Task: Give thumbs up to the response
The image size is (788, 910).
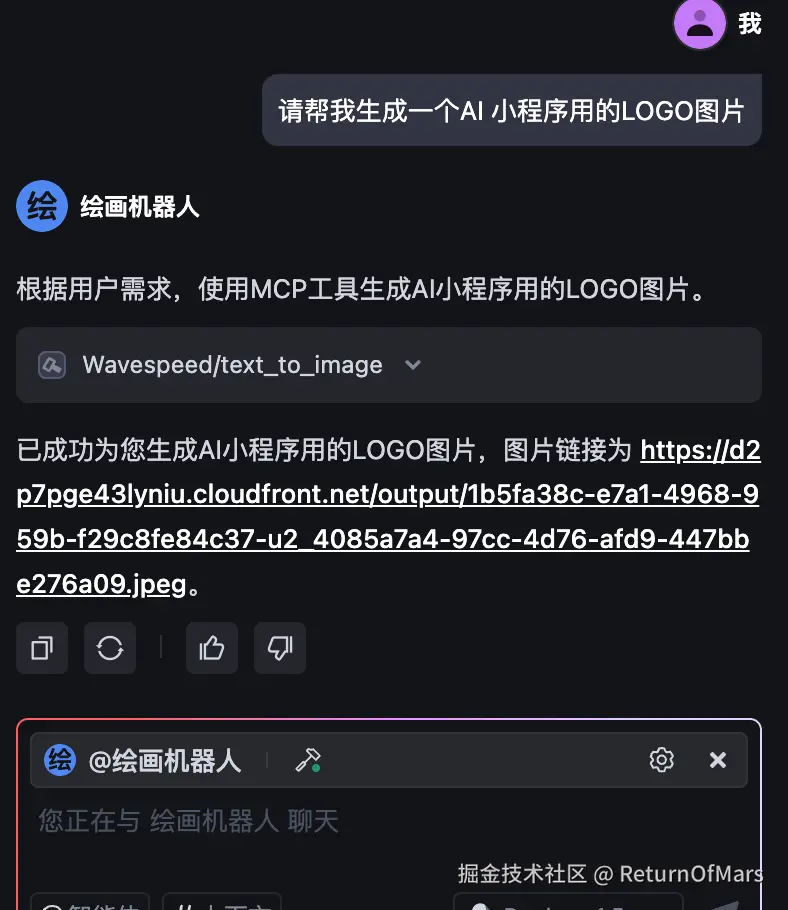Action: [211, 647]
